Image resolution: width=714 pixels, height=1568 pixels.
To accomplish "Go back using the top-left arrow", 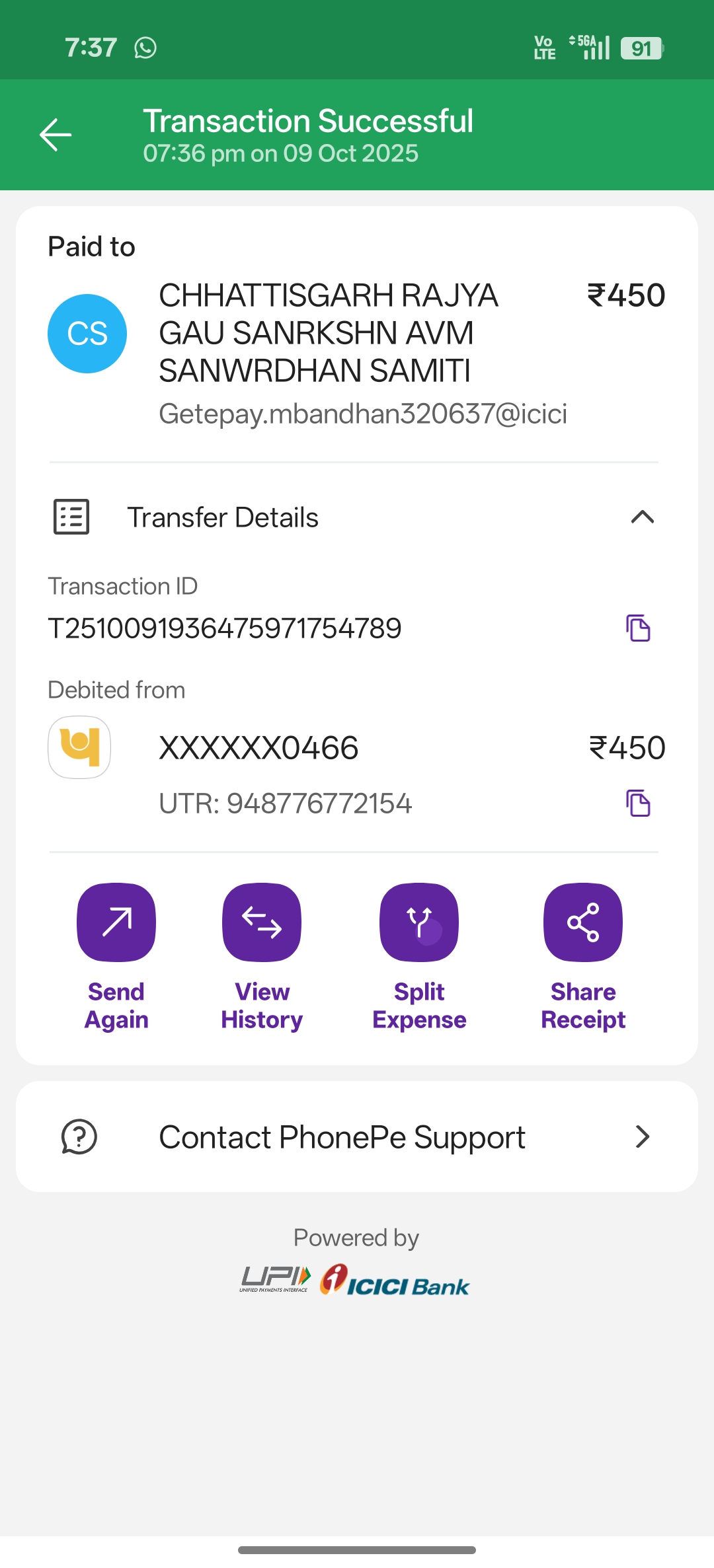I will 56,135.
